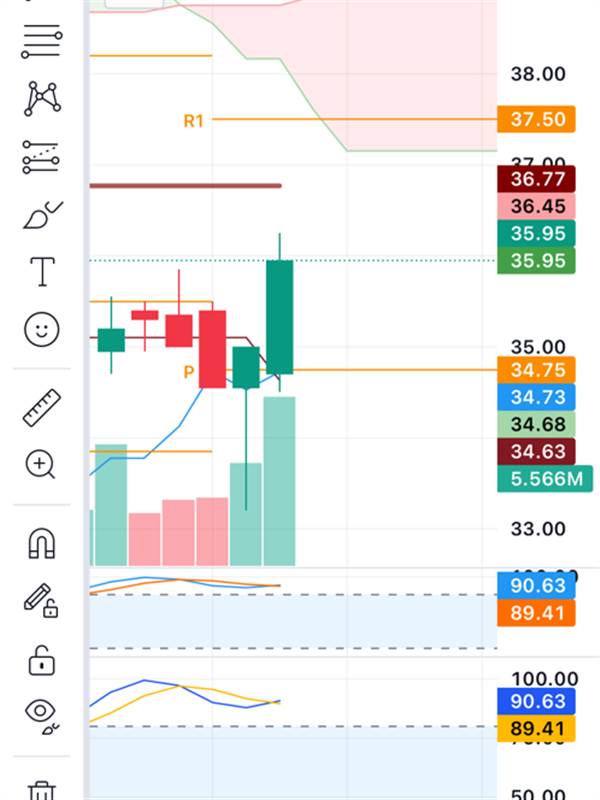Tap the trash can to remove drawings
This screenshot has width=600, height=800.
[x=41, y=790]
